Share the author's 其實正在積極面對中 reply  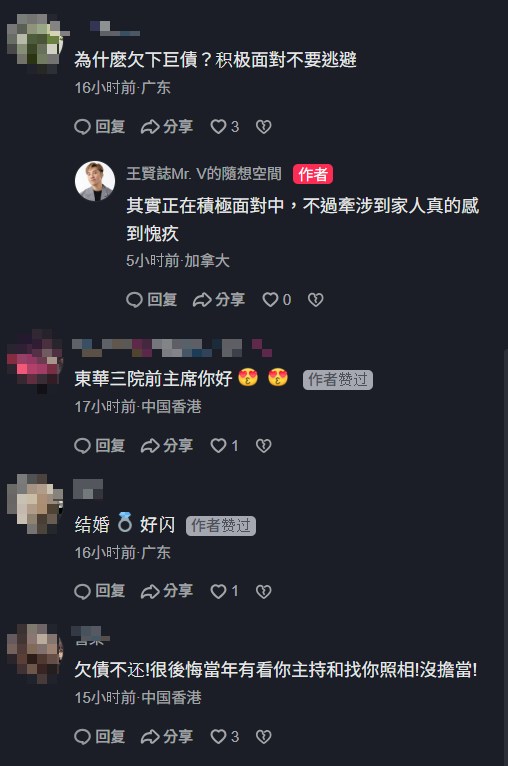pyautogui.click(x=219, y=299)
